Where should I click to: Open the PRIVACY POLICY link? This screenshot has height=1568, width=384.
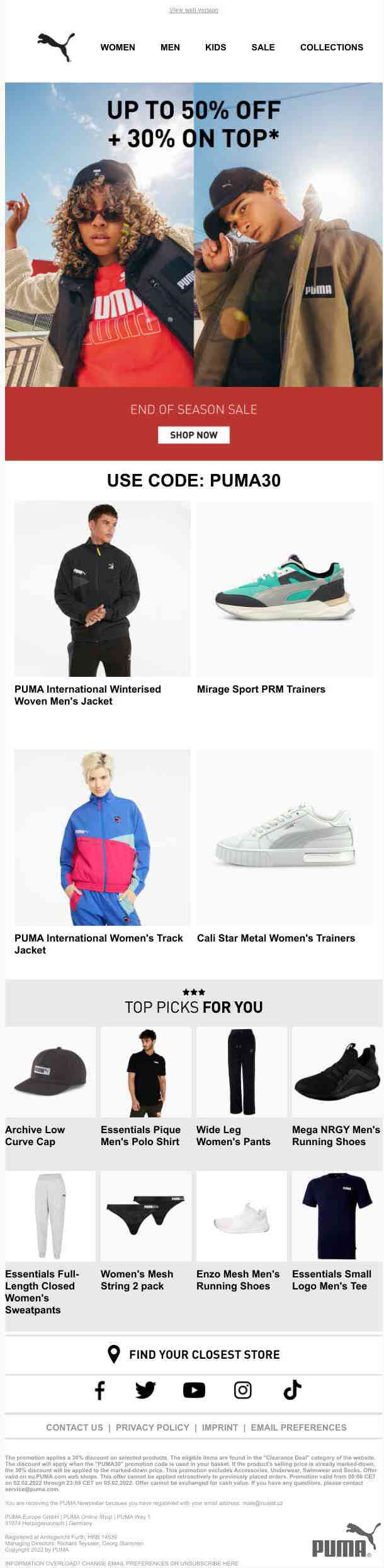pos(152,1427)
